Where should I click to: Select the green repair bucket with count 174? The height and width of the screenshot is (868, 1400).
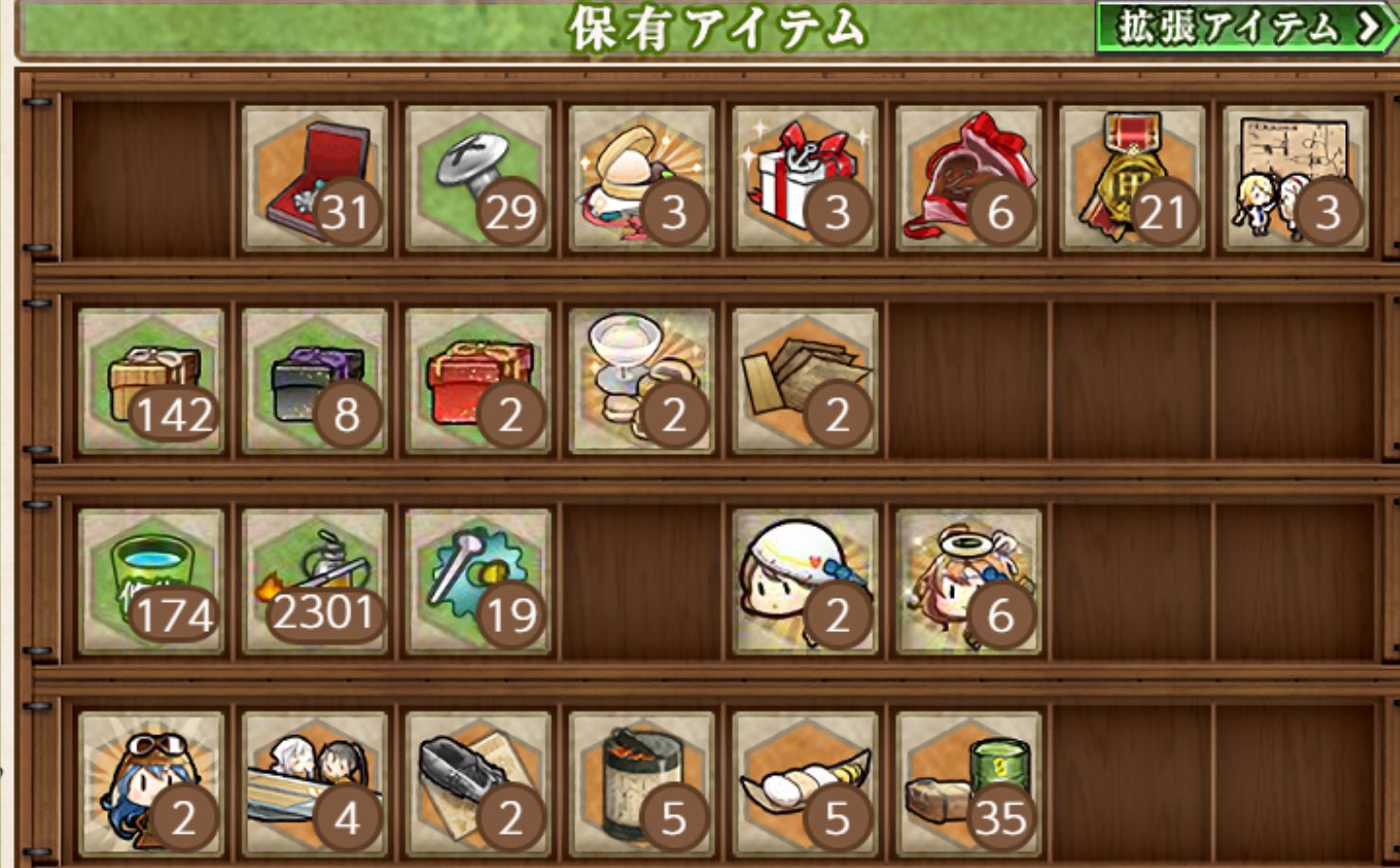(x=152, y=580)
